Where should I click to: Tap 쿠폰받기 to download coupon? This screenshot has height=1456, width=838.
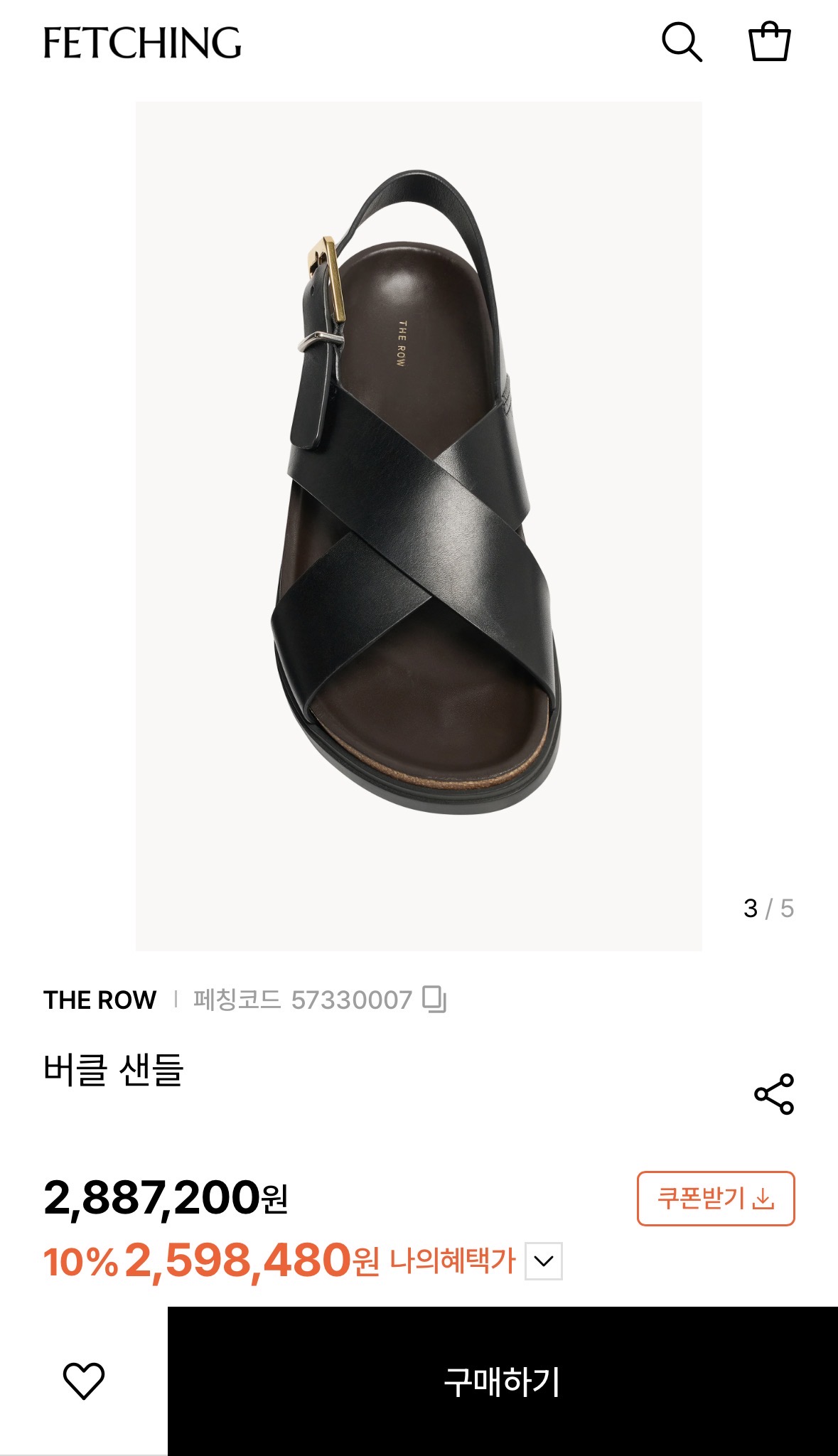715,1199
